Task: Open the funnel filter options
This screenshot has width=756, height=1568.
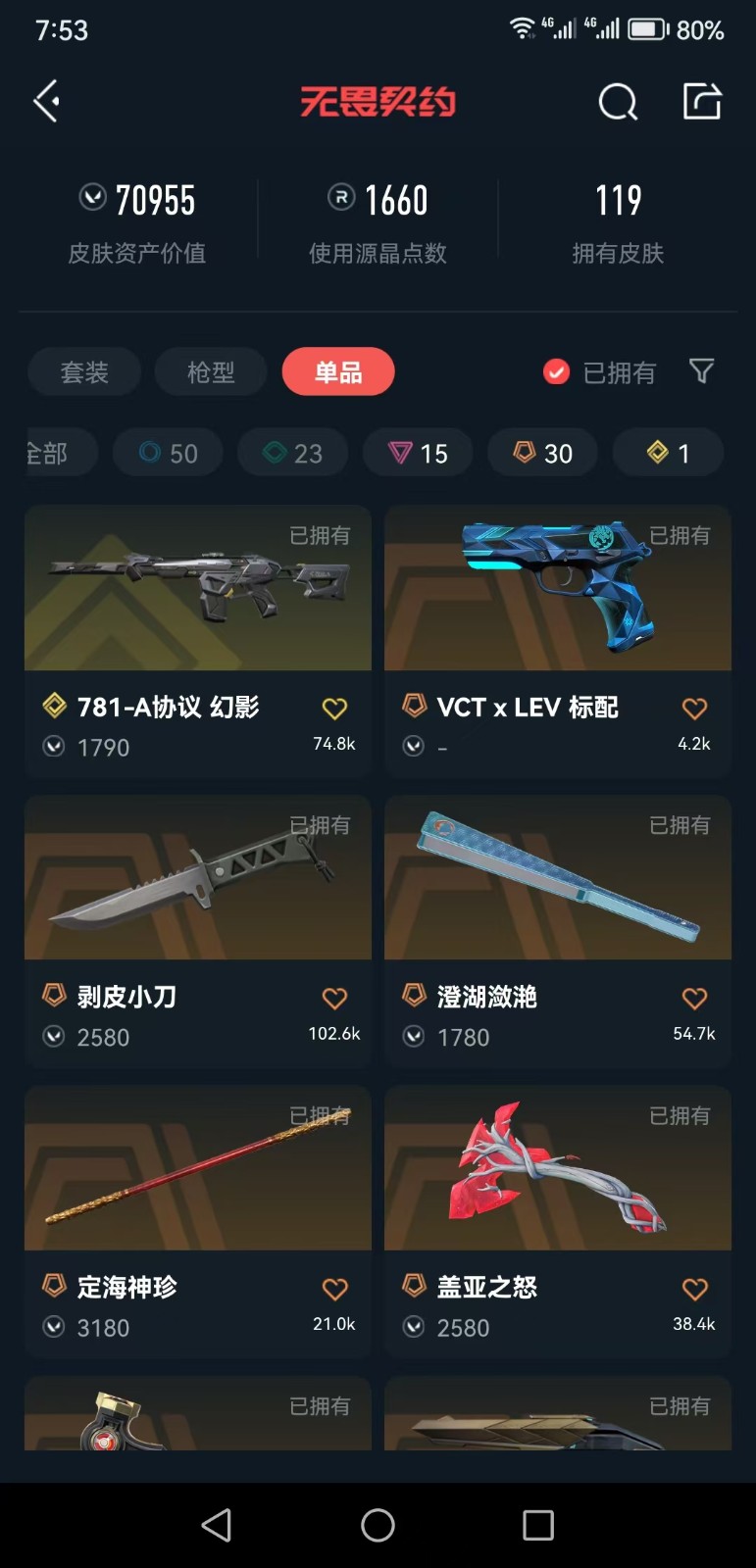Action: click(701, 371)
